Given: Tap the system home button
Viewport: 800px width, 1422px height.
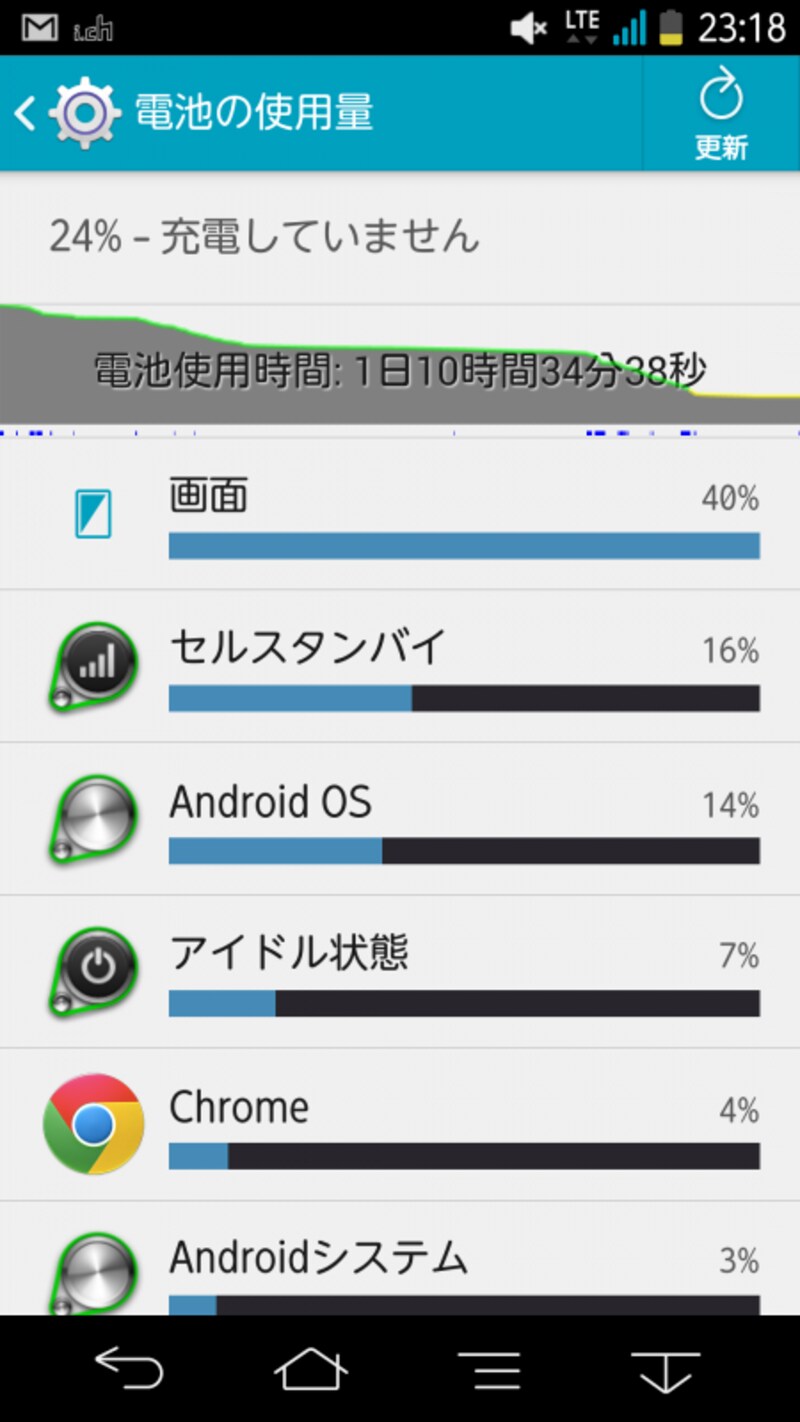Looking at the screenshot, I should 311,1369.
